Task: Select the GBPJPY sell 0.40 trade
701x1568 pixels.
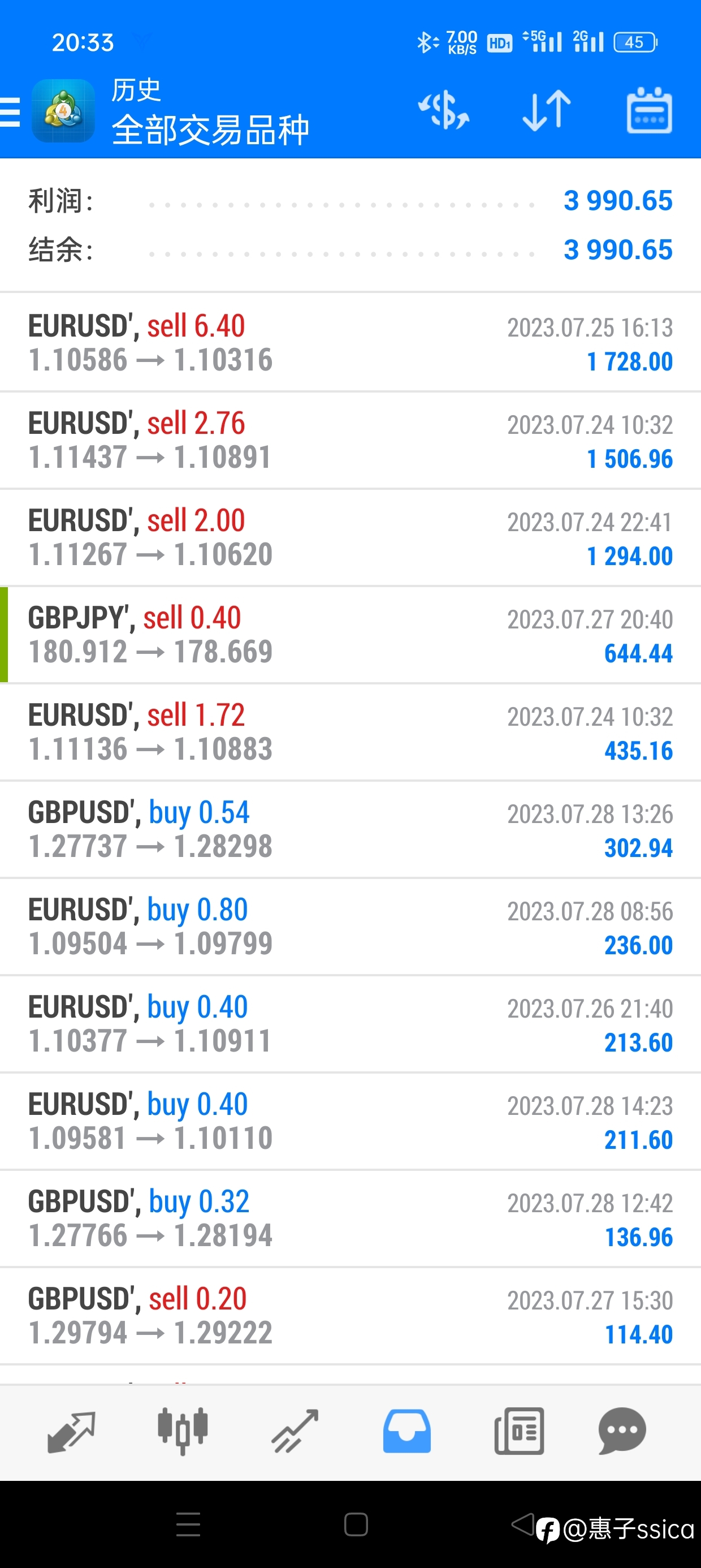Action: pos(350,634)
